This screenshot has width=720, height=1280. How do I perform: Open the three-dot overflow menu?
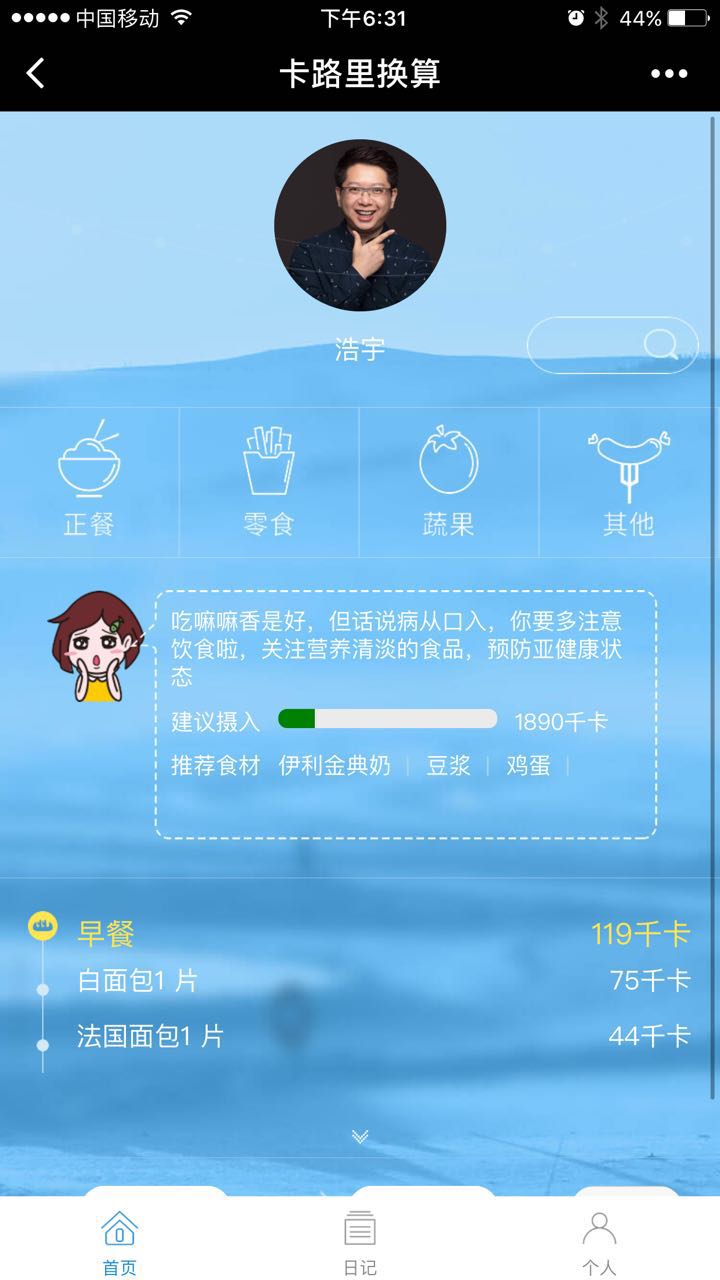click(668, 73)
